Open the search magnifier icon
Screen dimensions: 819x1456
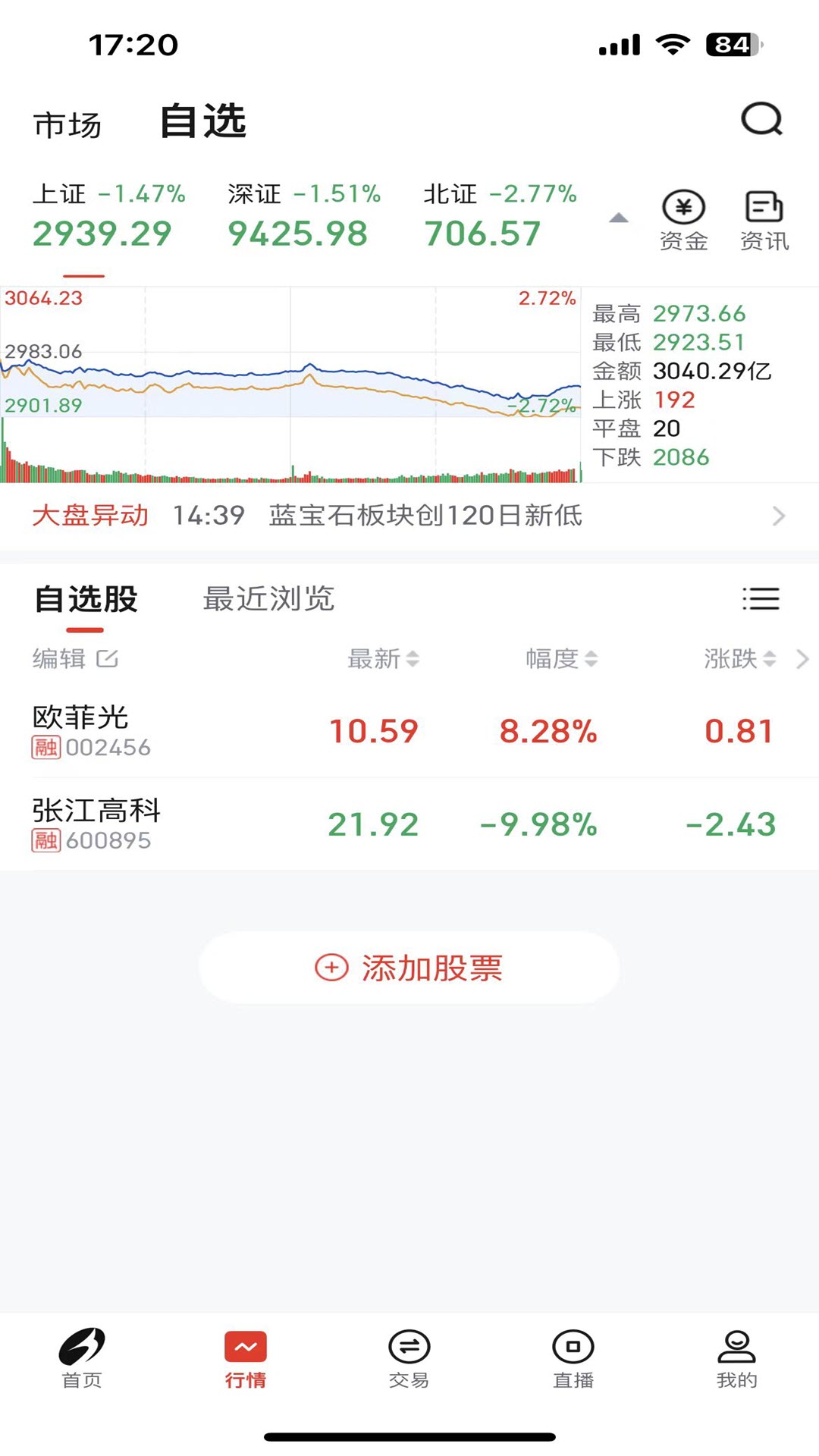click(x=761, y=119)
